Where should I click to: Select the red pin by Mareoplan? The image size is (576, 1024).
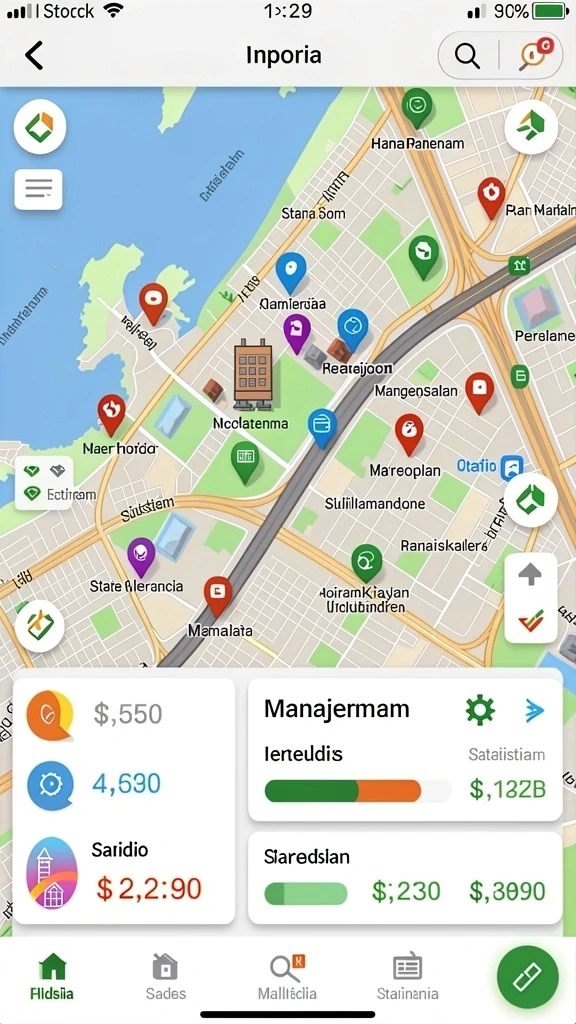(x=409, y=434)
